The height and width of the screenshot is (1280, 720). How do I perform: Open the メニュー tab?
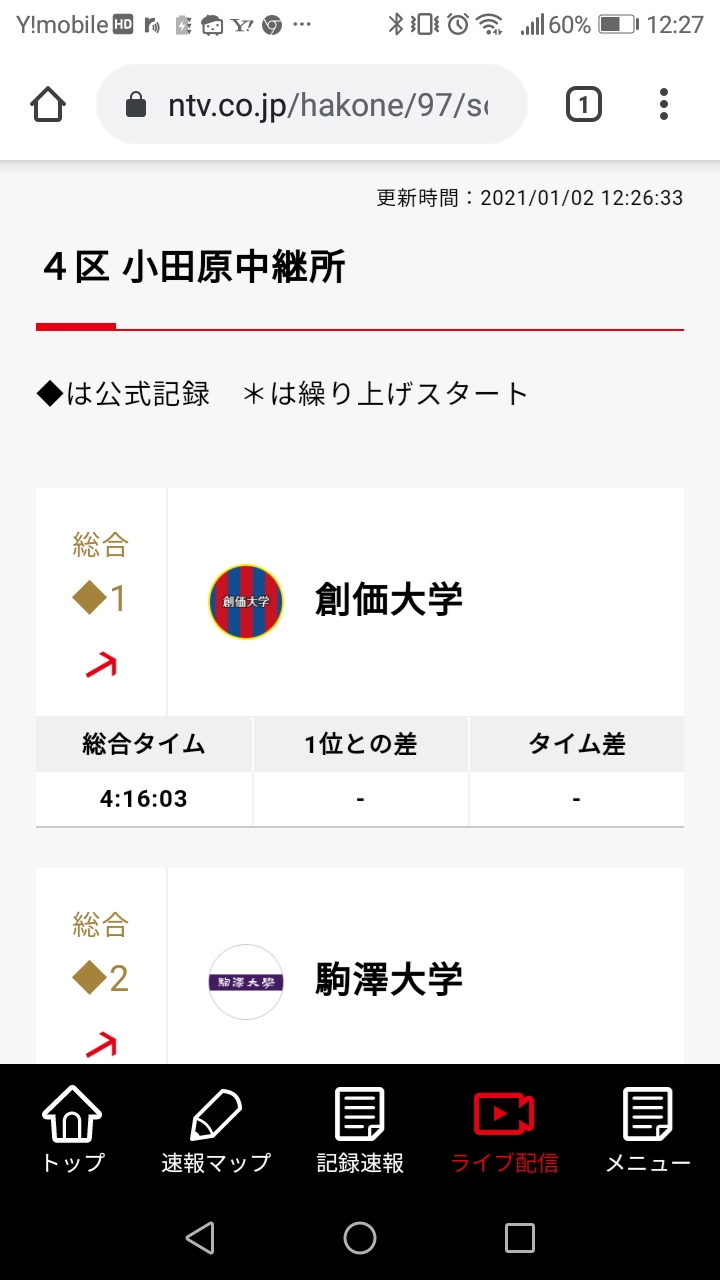point(648,1130)
